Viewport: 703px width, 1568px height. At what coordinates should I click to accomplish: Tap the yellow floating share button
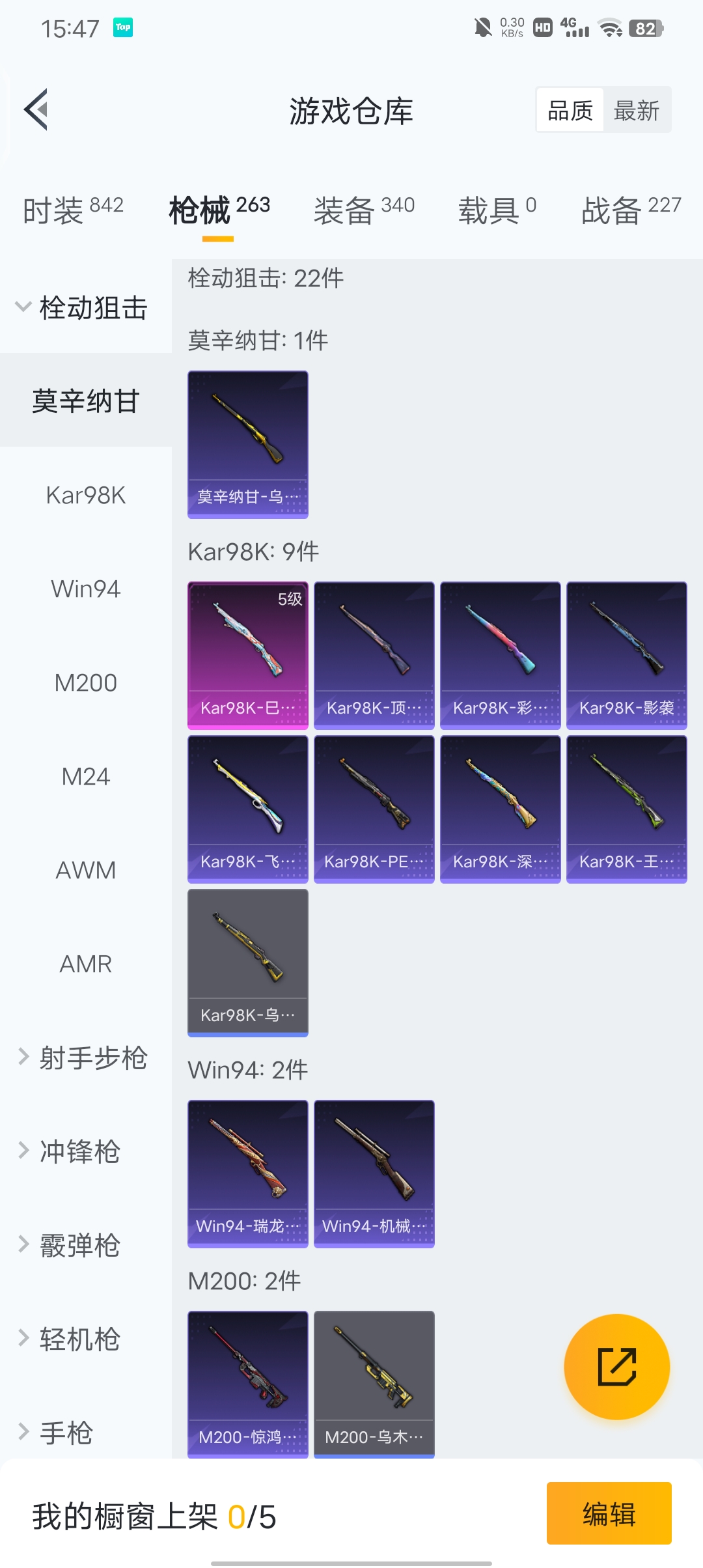tap(616, 1367)
